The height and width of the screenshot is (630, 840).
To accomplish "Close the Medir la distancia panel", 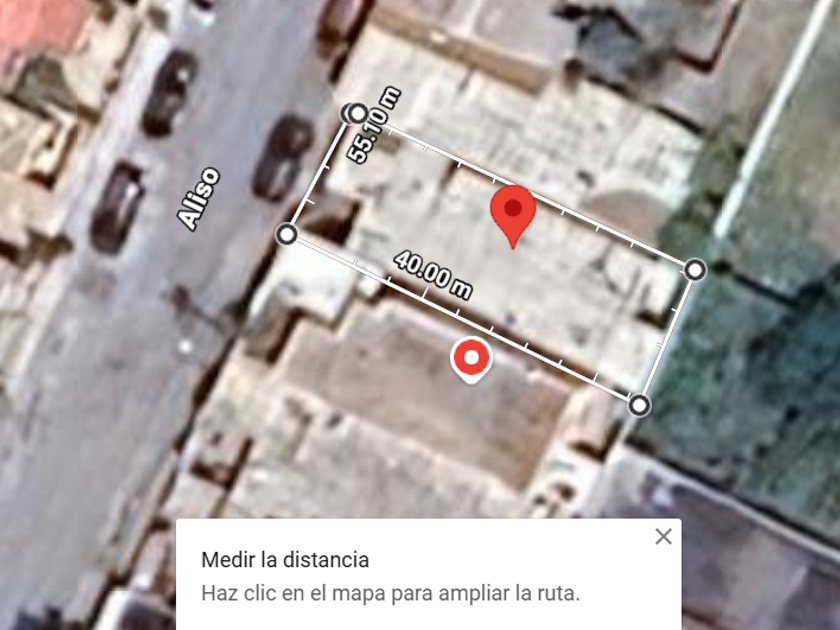I will [663, 537].
